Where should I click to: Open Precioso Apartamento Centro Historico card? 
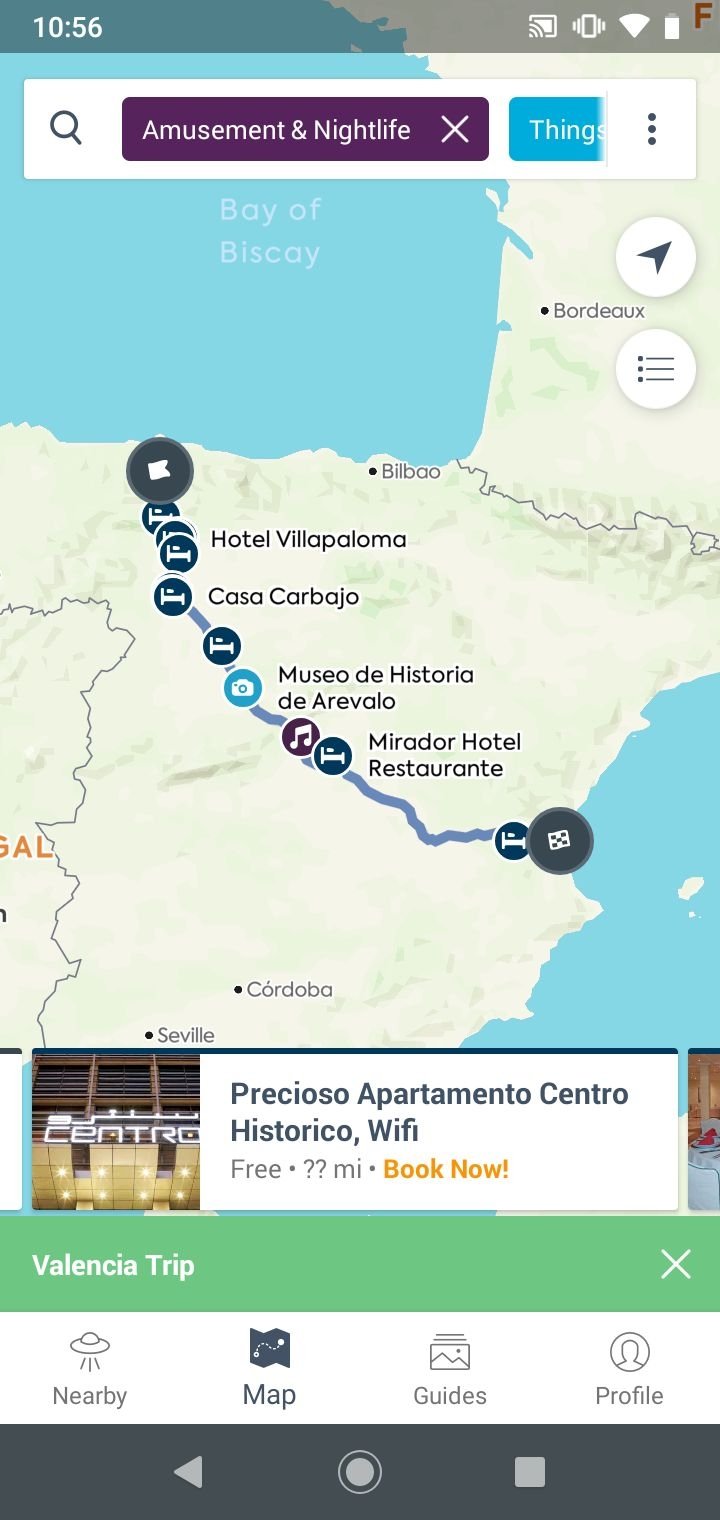(x=355, y=1130)
